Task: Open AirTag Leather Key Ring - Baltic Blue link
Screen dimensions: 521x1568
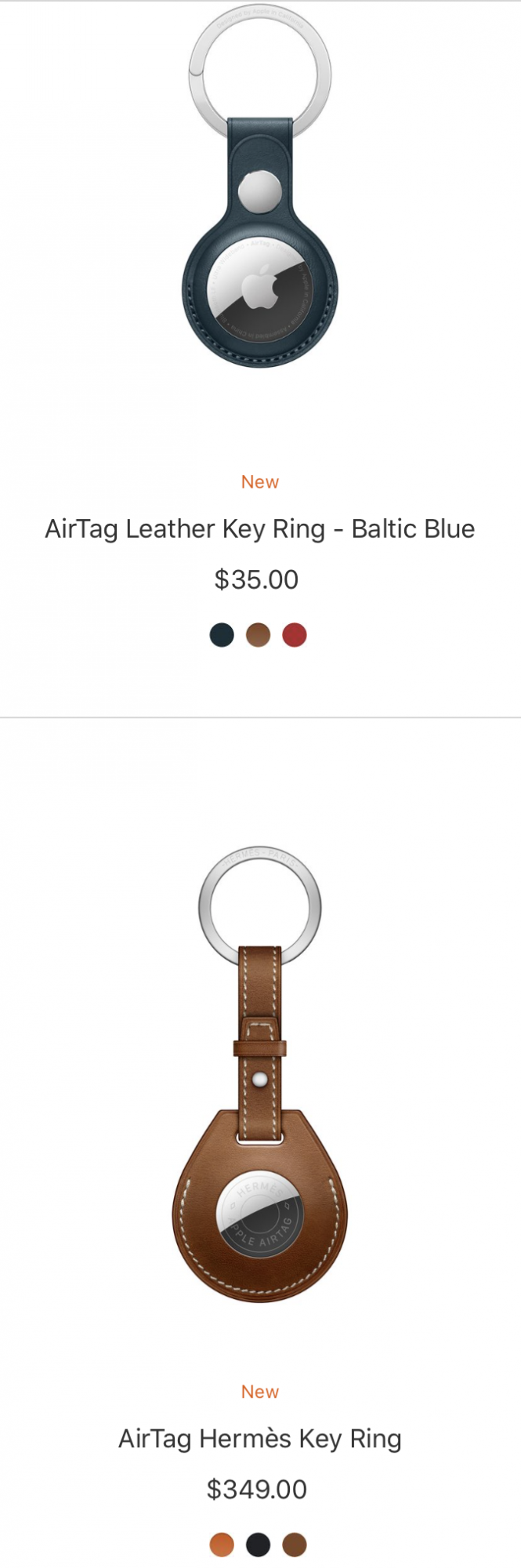Action: 260,529
